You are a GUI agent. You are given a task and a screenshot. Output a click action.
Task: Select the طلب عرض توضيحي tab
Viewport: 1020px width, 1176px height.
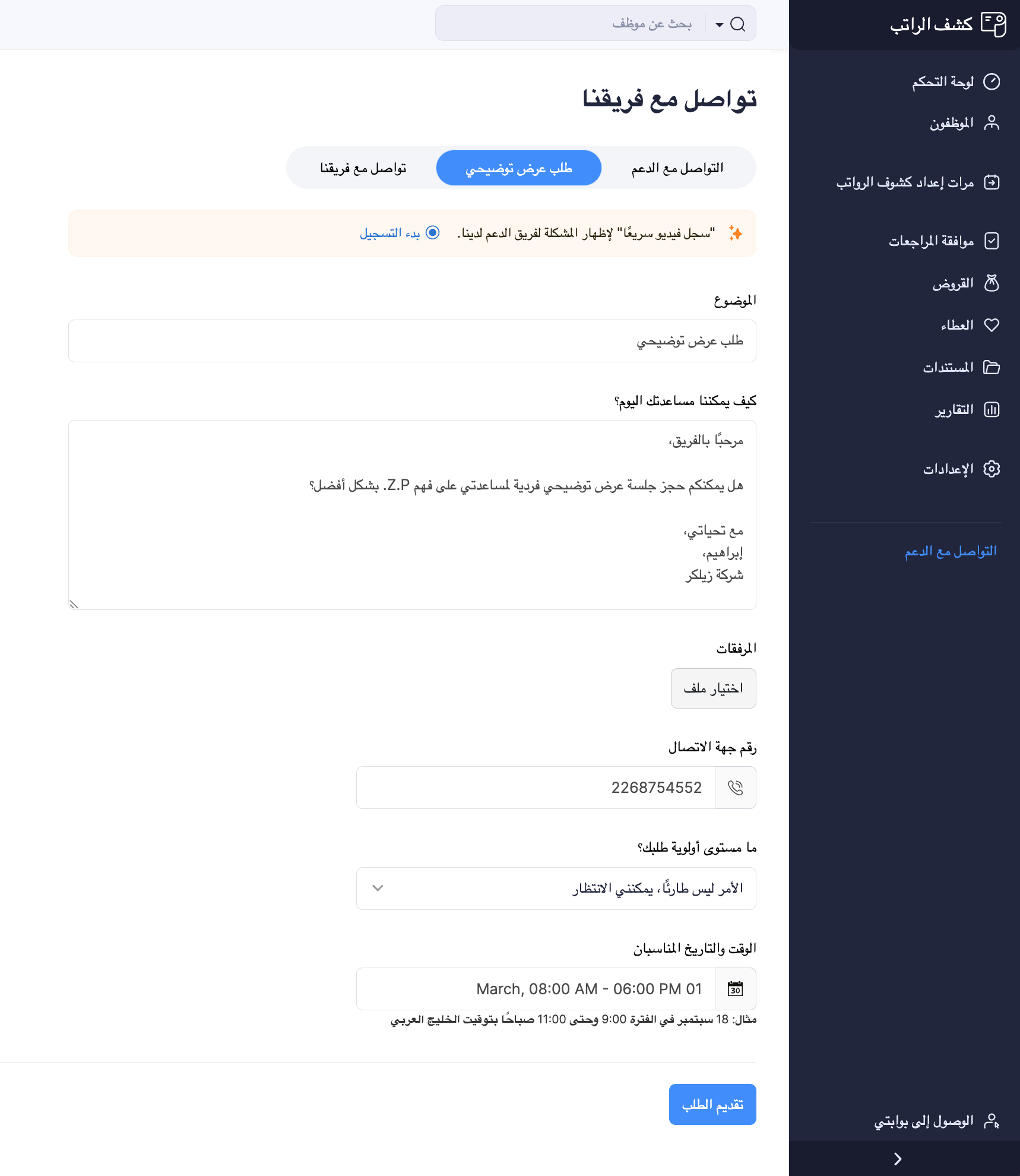[x=518, y=168]
